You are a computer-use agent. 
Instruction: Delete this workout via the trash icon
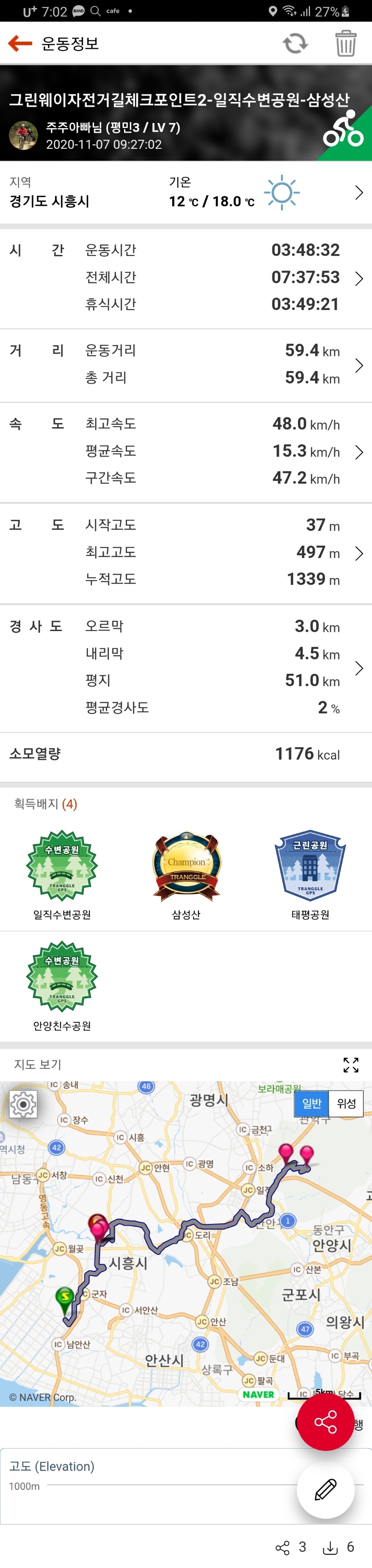[x=345, y=43]
